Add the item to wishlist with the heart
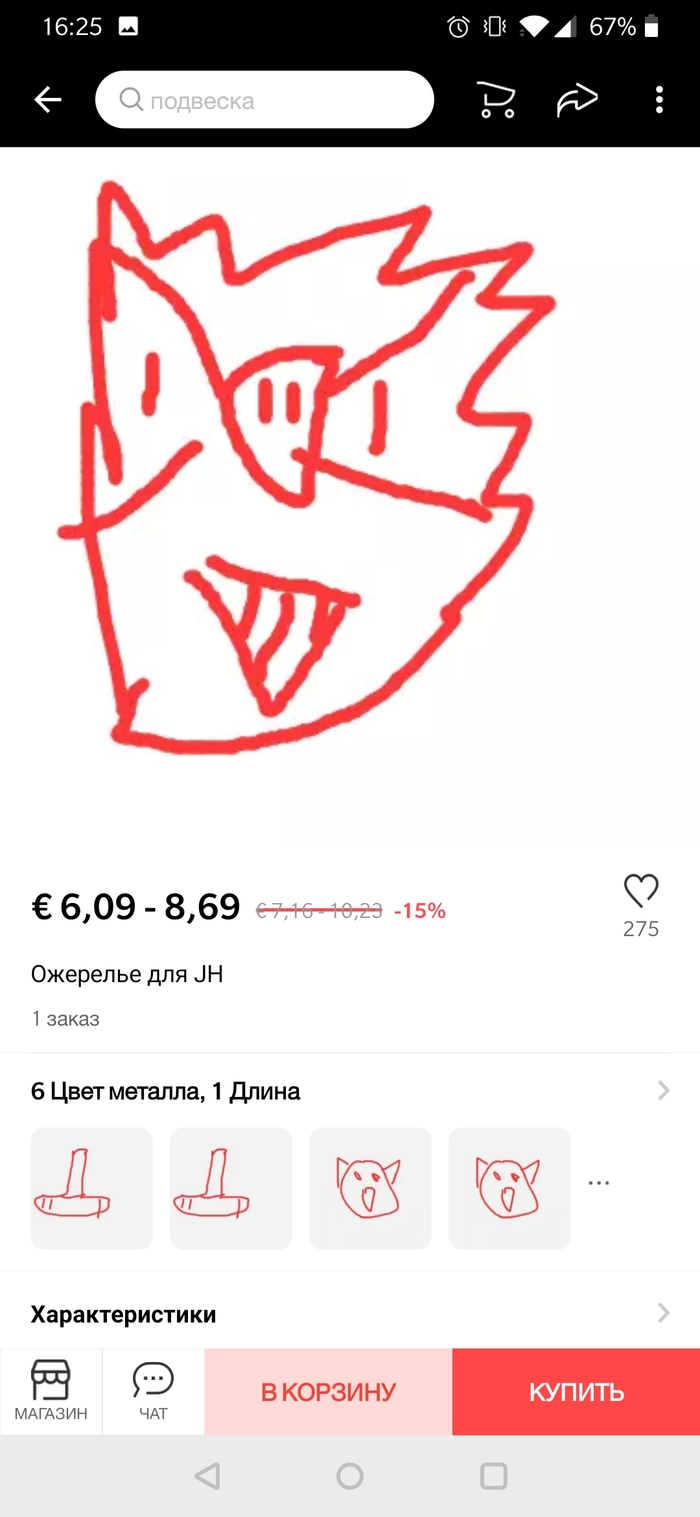Image resolution: width=700 pixels, height=1517 pixels. coord(641,890)
